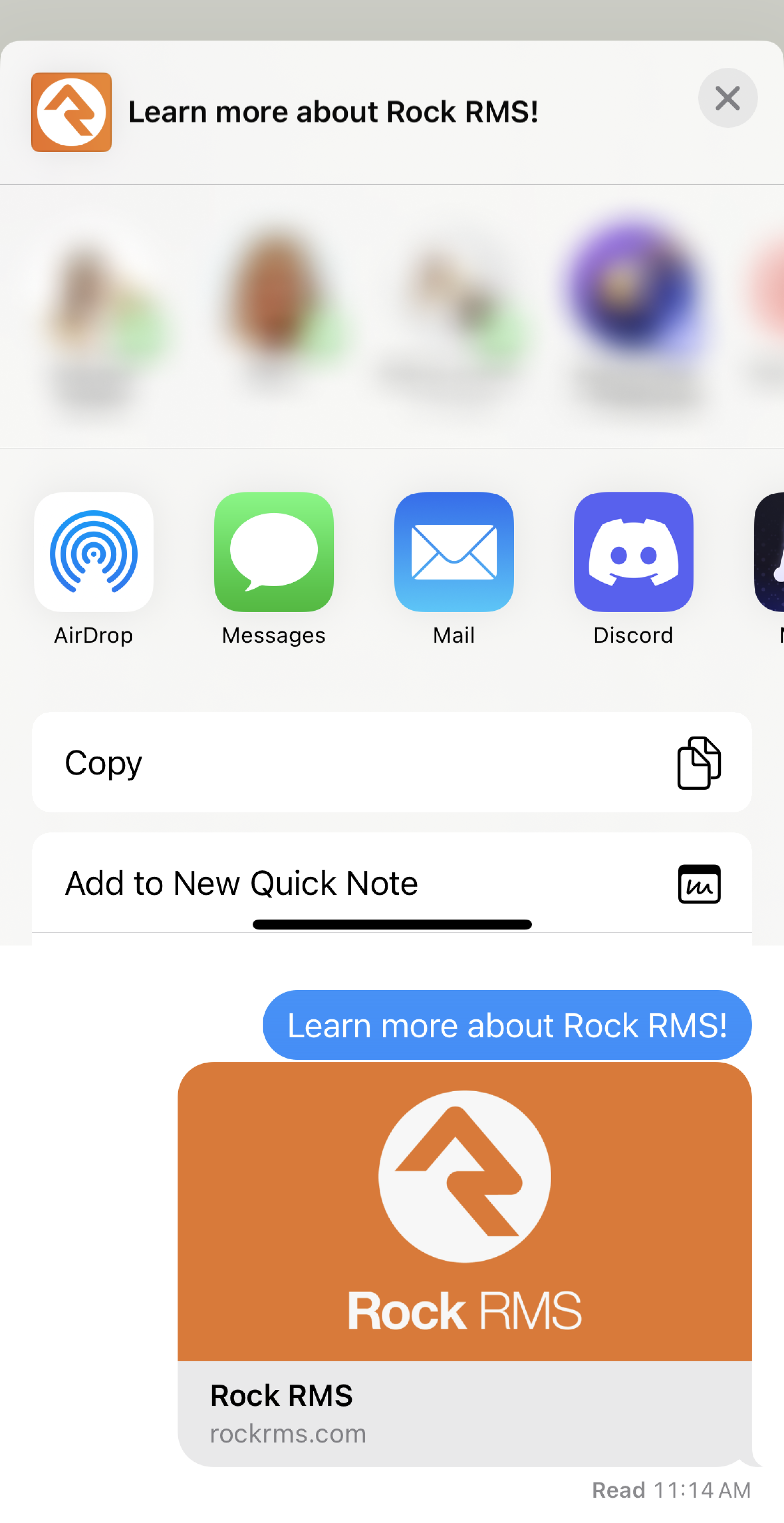The height and width of the screenshot is (1523, 784).
Task: Share via AirDrop
Action: coord(93,552)
